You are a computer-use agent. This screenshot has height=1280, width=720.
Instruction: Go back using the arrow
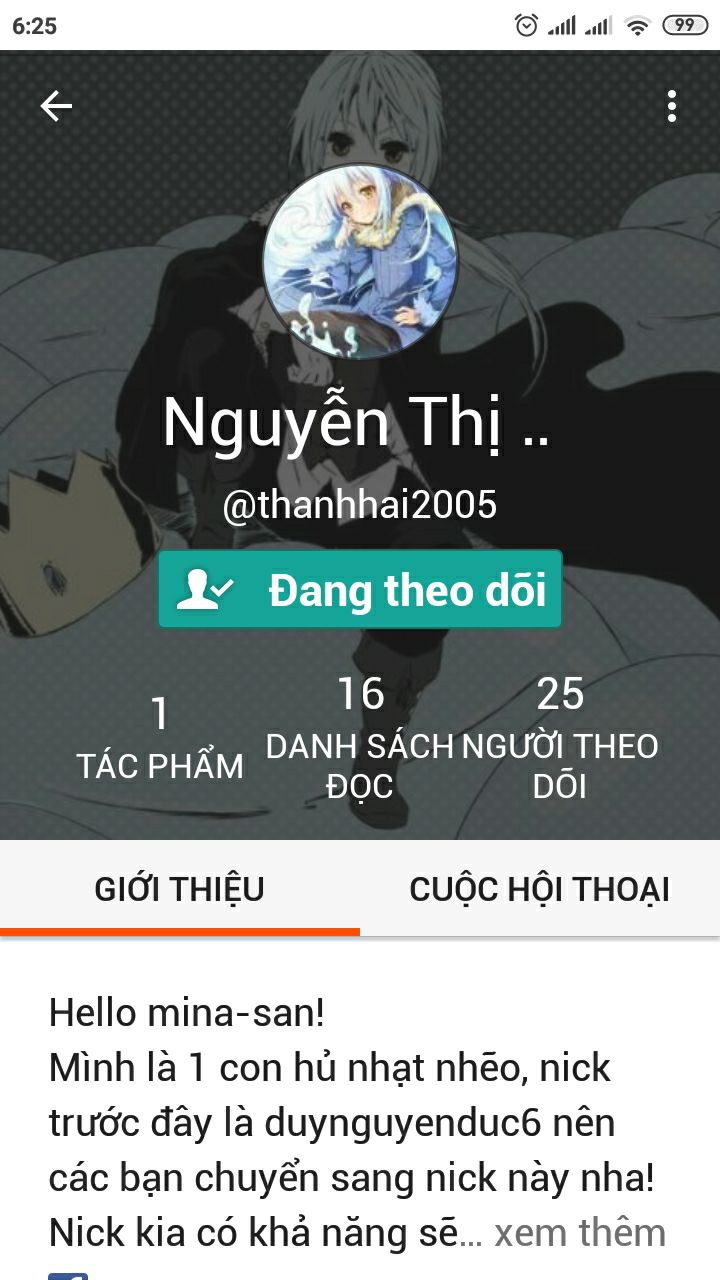click(x=56, y=106)
